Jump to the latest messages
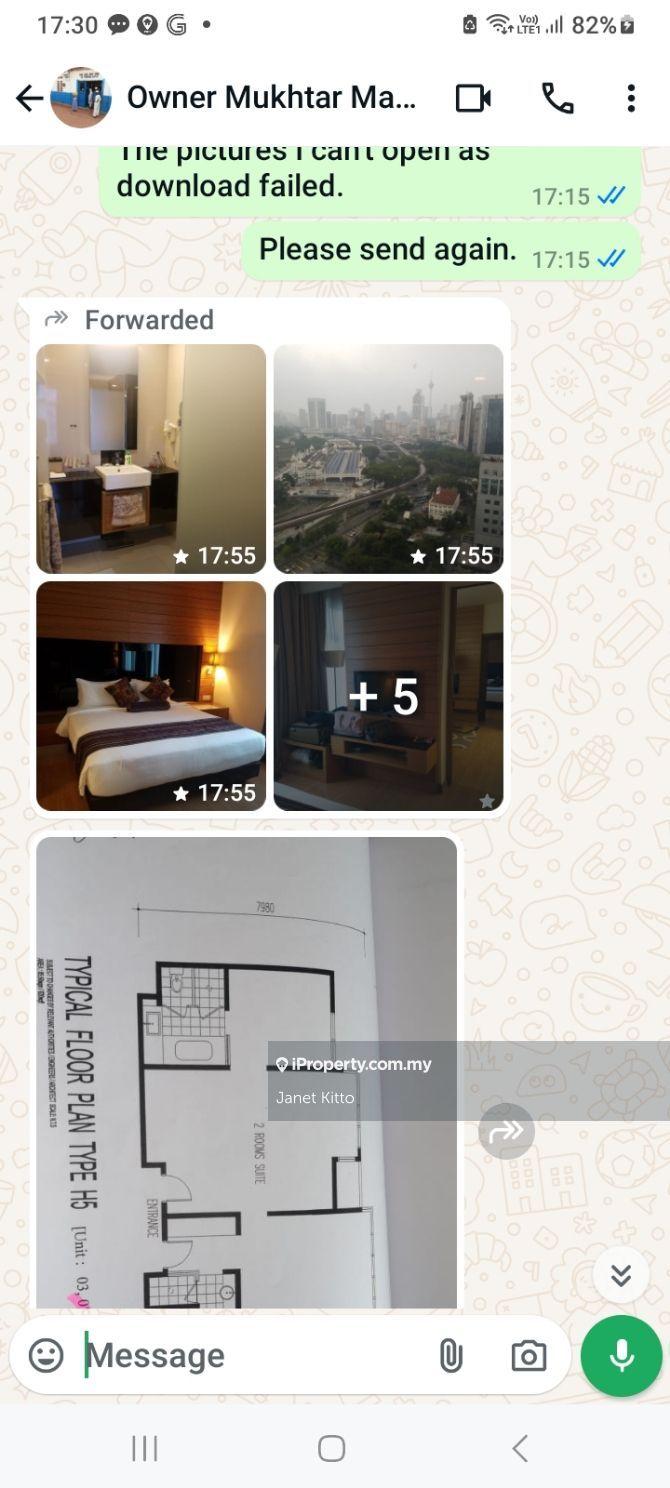Image resolution: width=670 pixels, height=1488 pixels. click(x=621, y=1275)
